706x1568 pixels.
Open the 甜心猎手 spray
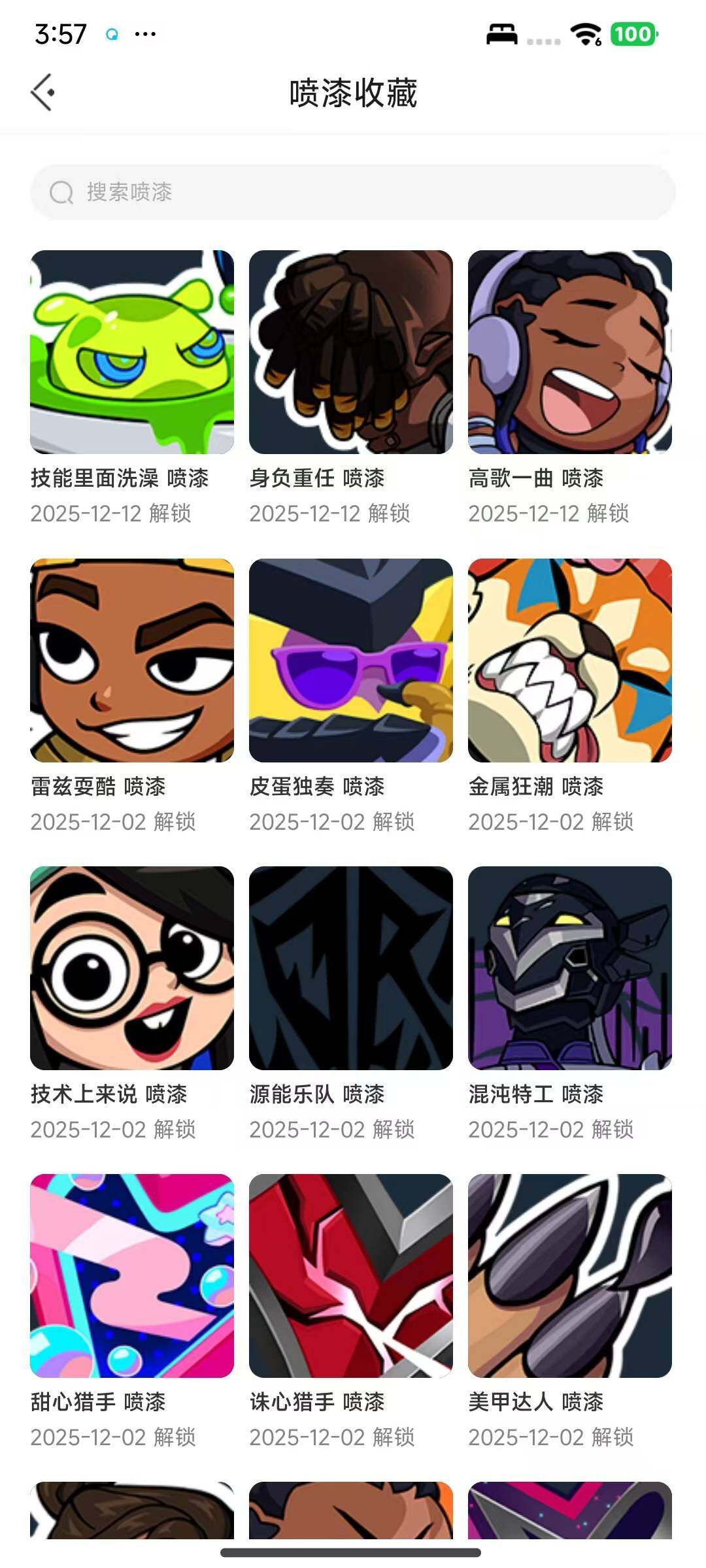click(132, 1276)
